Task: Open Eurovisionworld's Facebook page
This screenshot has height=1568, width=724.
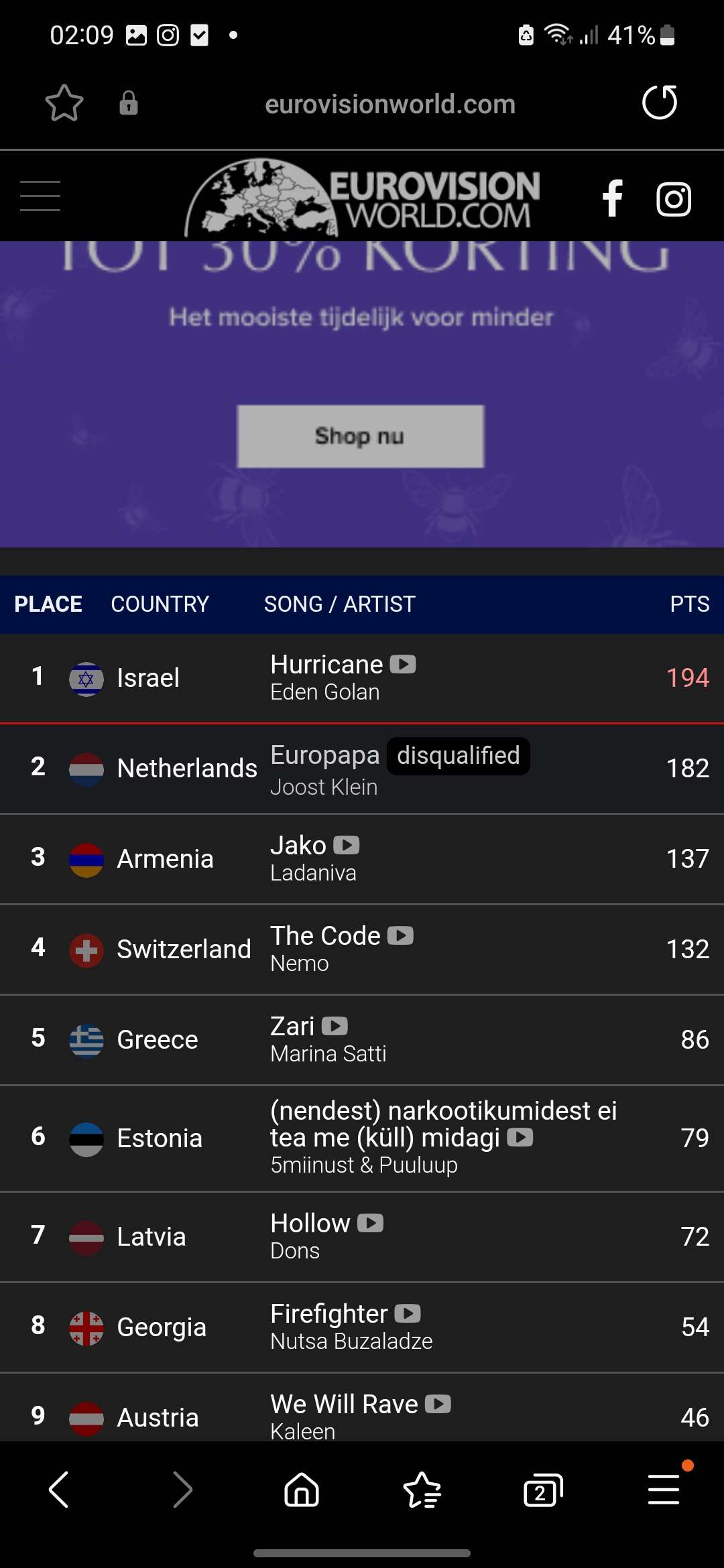Action: (x=613, y=198)
